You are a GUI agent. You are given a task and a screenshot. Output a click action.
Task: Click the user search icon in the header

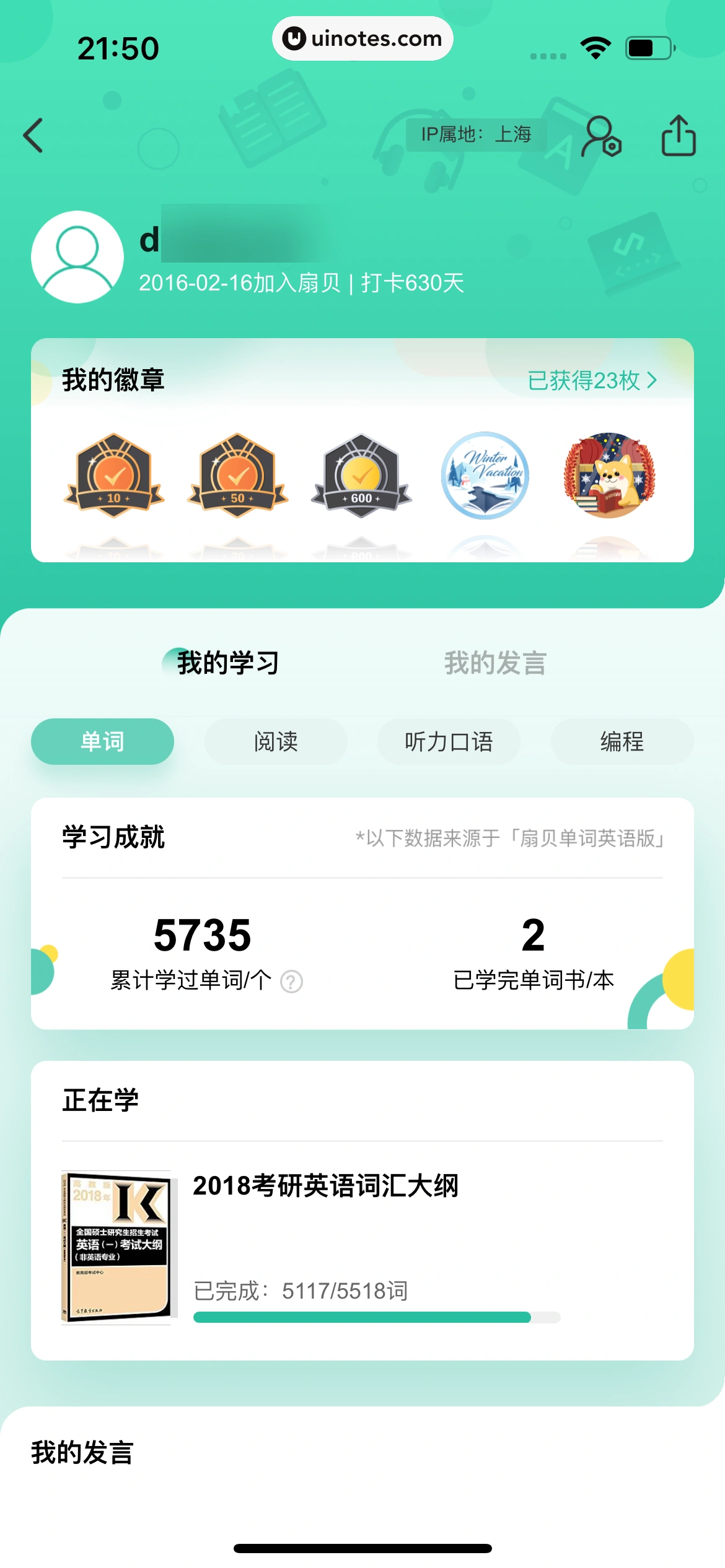click(x=600, y=136)
